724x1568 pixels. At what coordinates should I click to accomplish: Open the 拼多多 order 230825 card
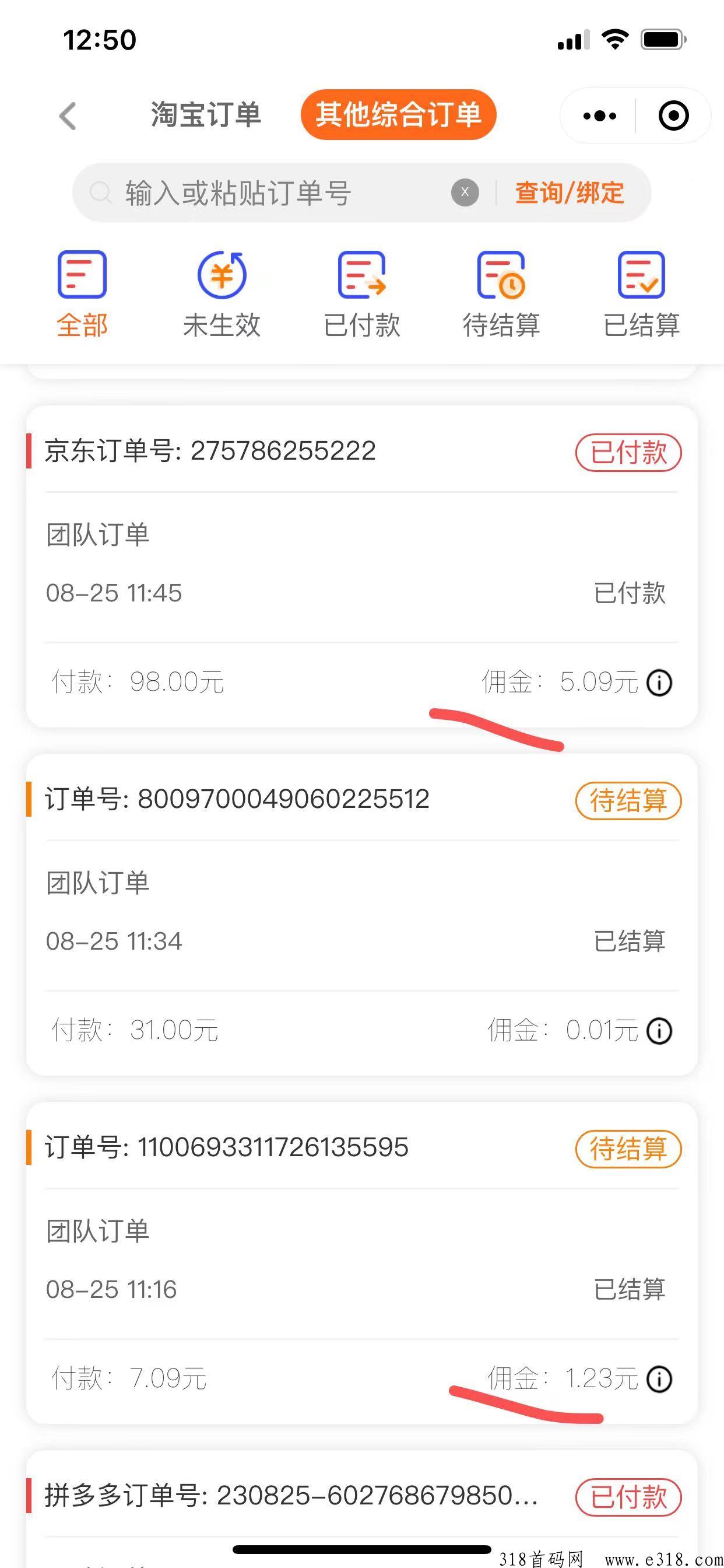362,1508
